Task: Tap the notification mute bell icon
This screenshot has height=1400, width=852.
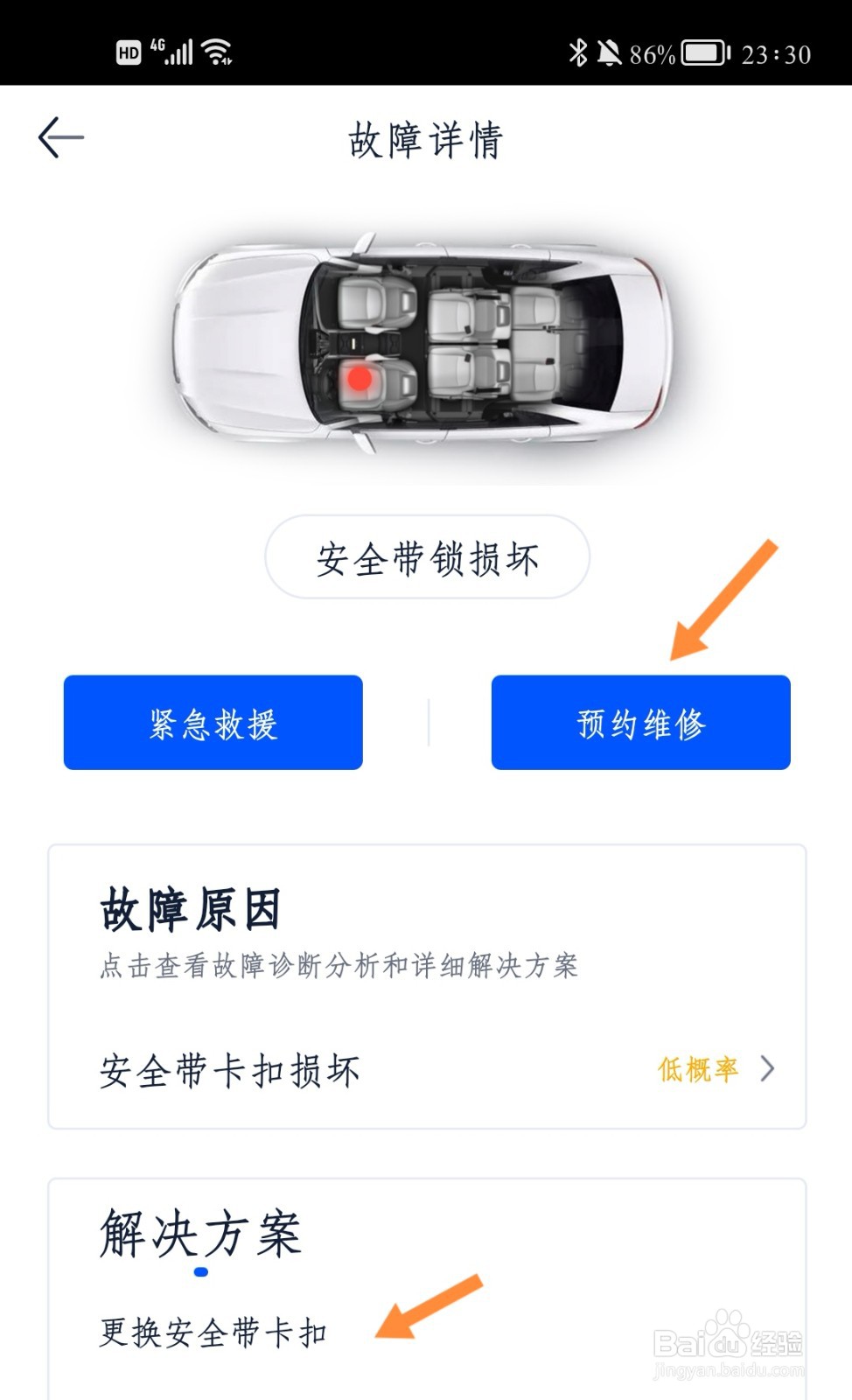Action: click(611, 52)
